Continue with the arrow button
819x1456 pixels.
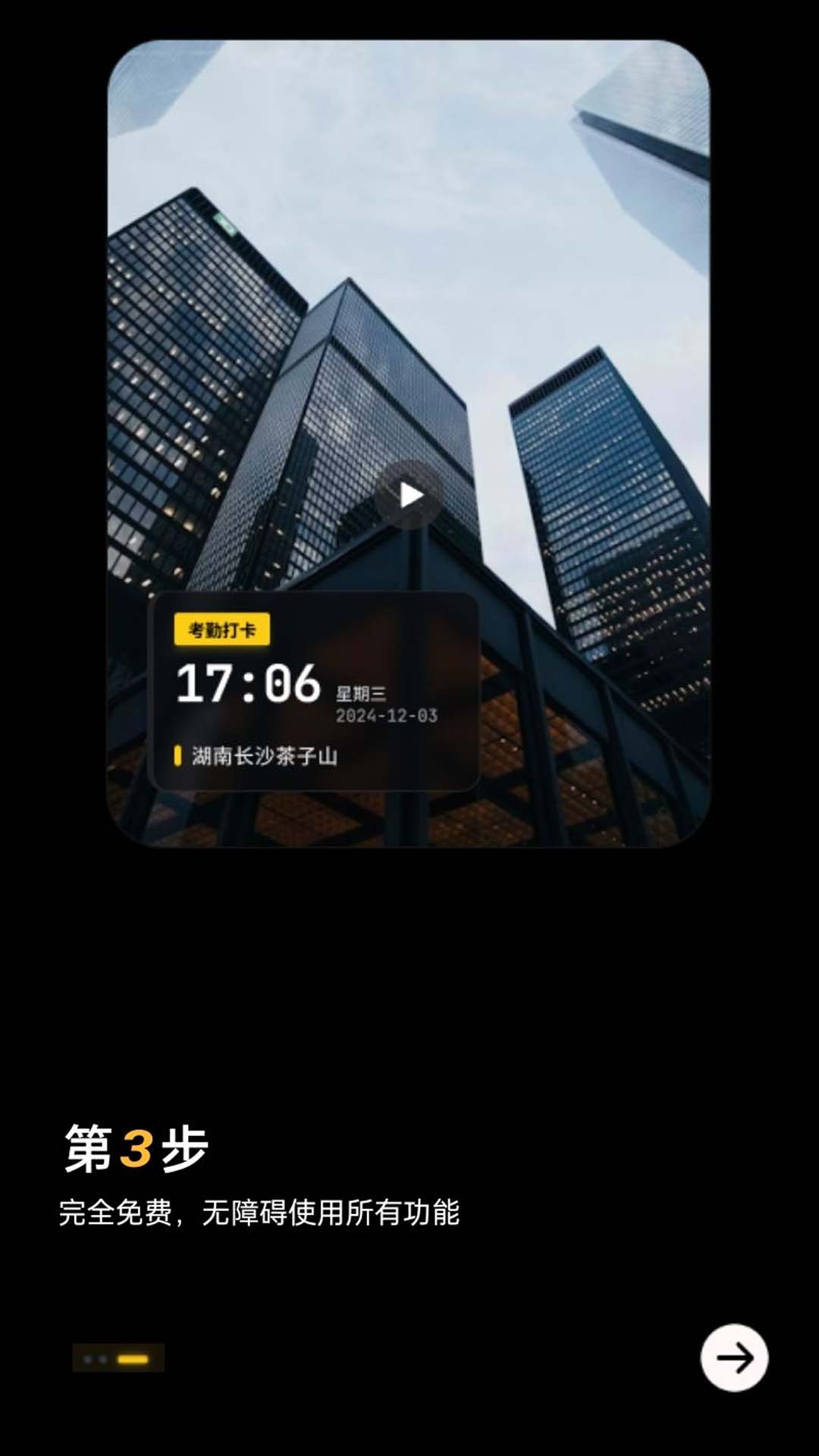734,1357
